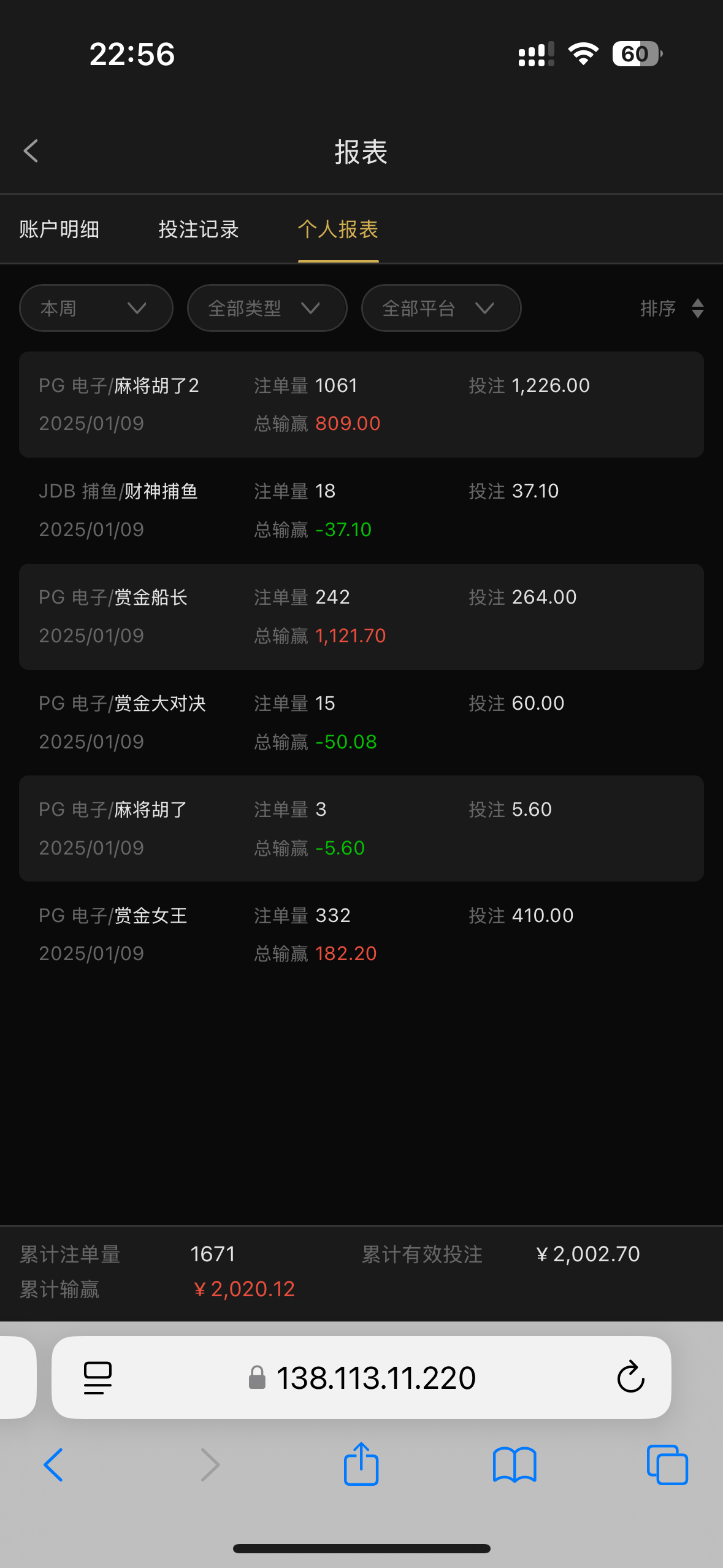
Task: Open the 投注记录 tab
Action: pos(199,229)
